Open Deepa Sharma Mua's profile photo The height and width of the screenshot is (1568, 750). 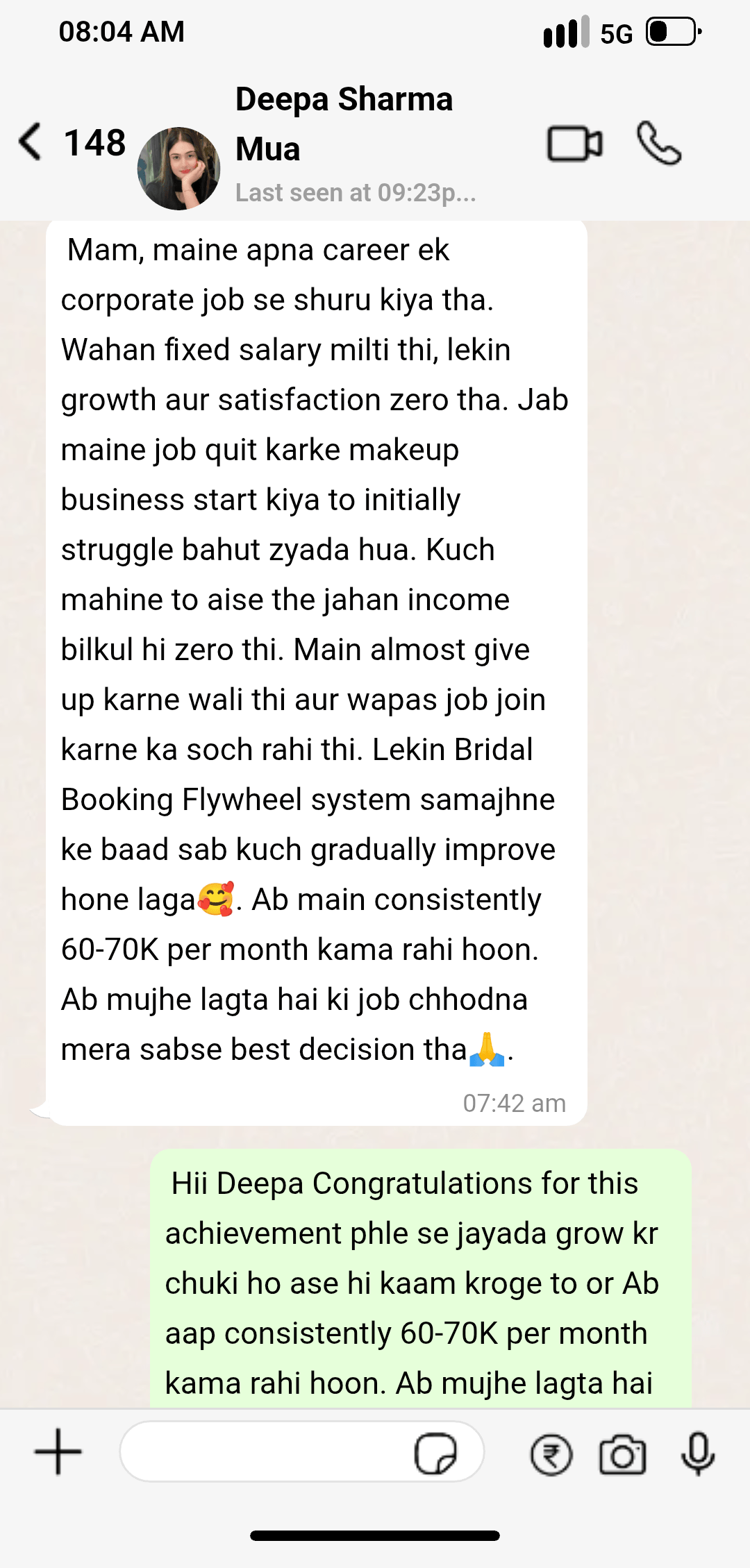178,169
